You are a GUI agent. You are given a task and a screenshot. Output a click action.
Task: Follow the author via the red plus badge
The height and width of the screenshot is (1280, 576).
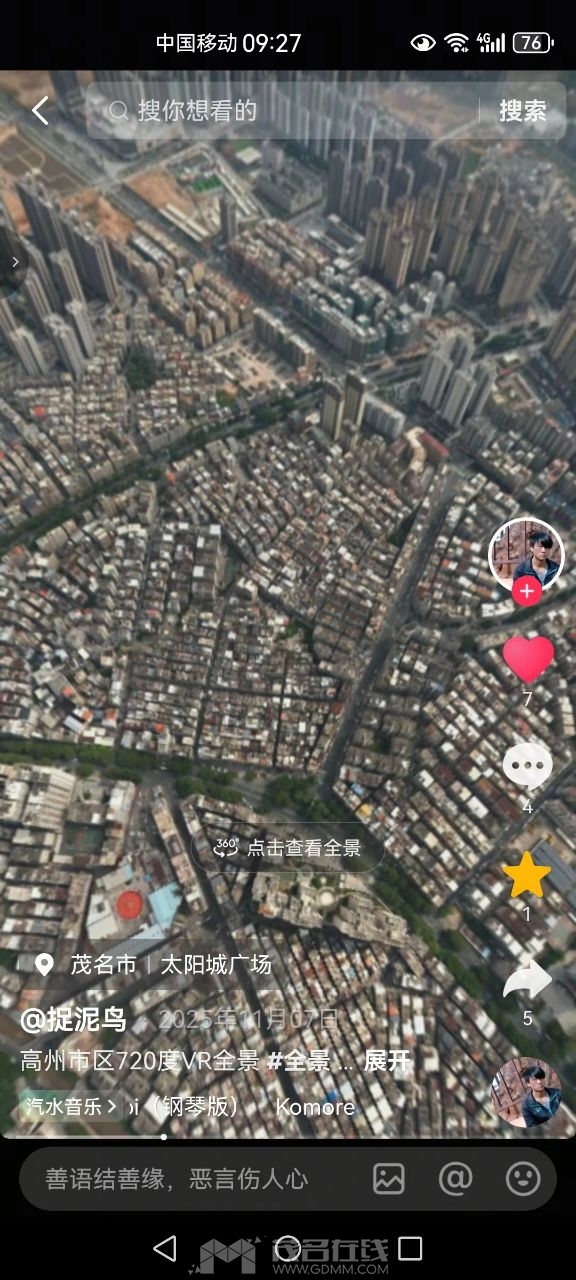coord(527,592)
